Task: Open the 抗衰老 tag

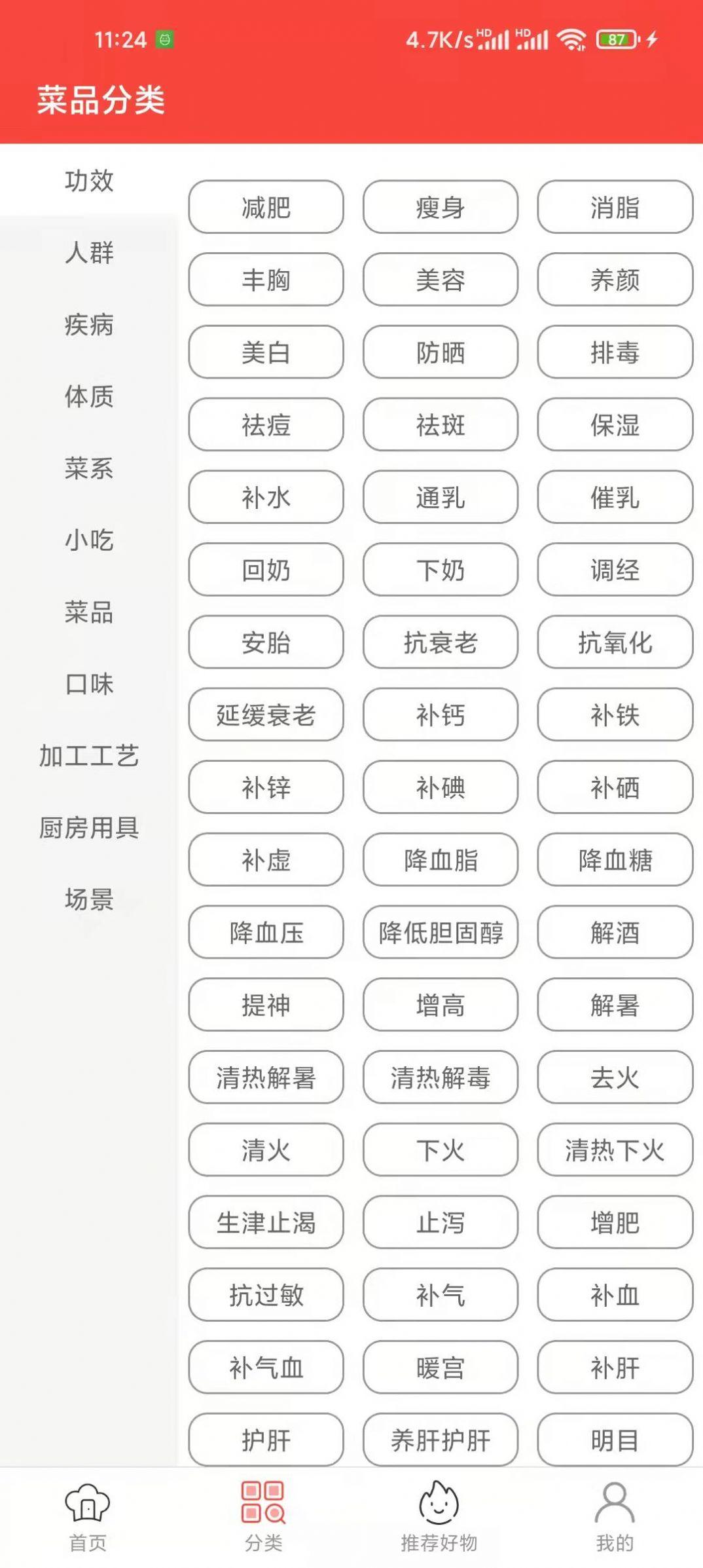Action: [441, 643]
